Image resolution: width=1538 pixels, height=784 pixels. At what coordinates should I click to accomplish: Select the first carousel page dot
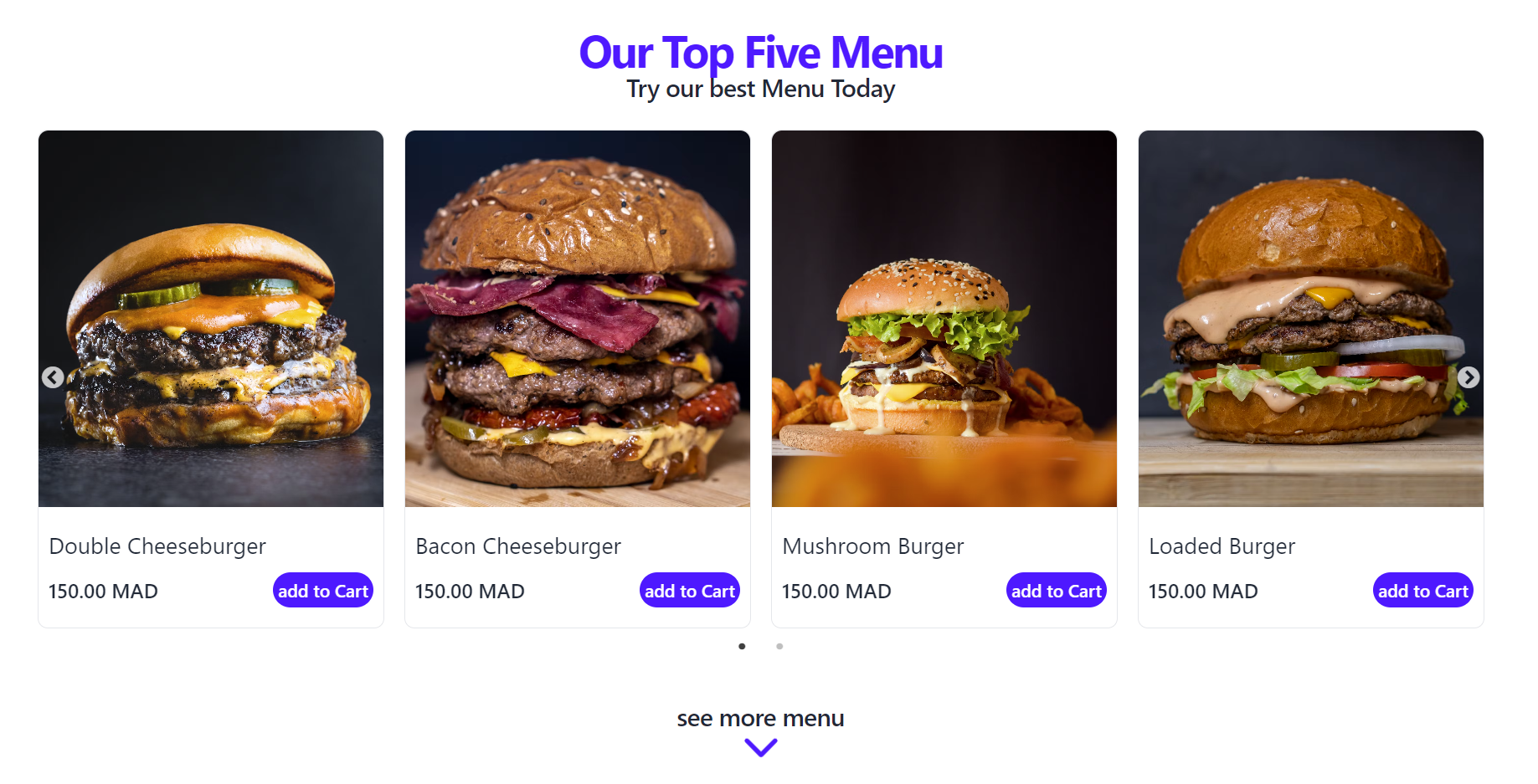[x=742, y=646]
